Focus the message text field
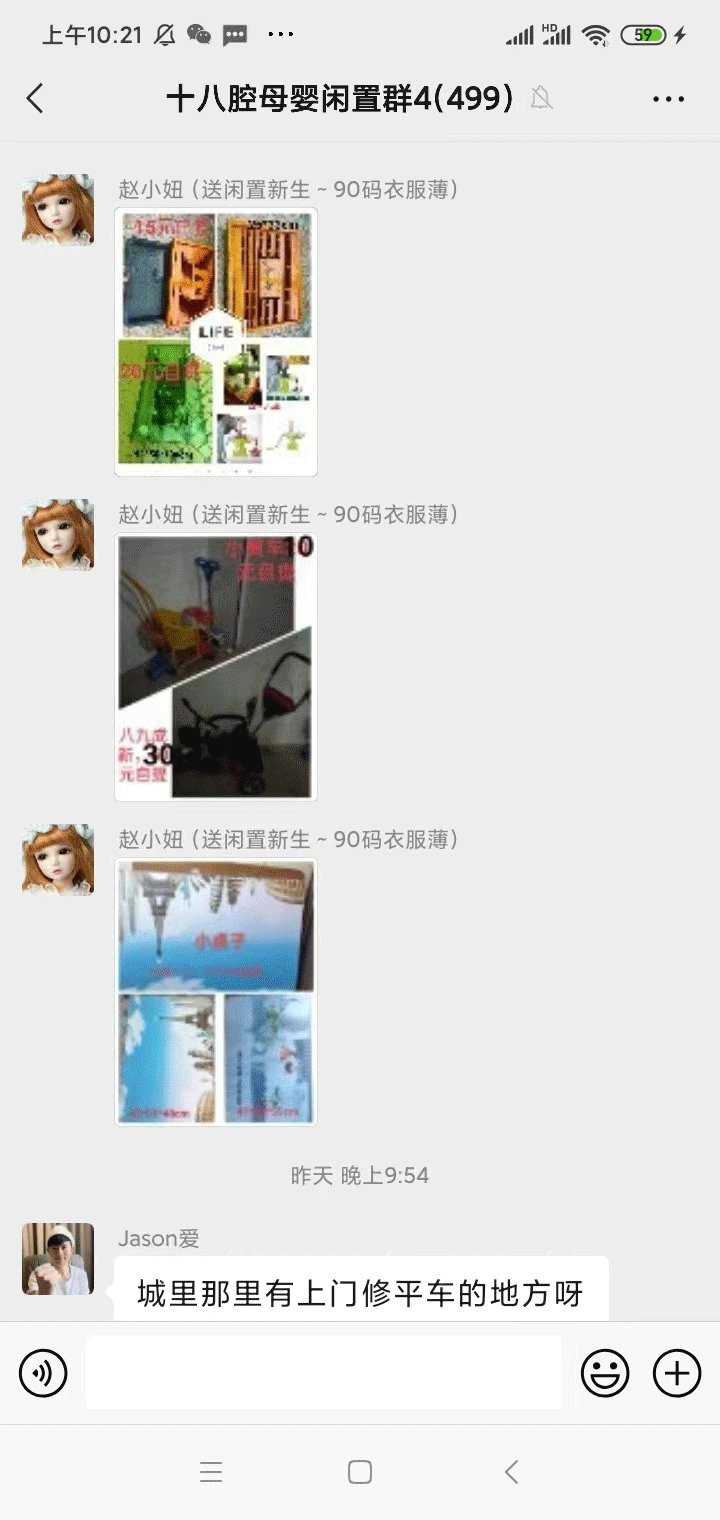Screen dimensions: 720x1520 [323, 1373]
